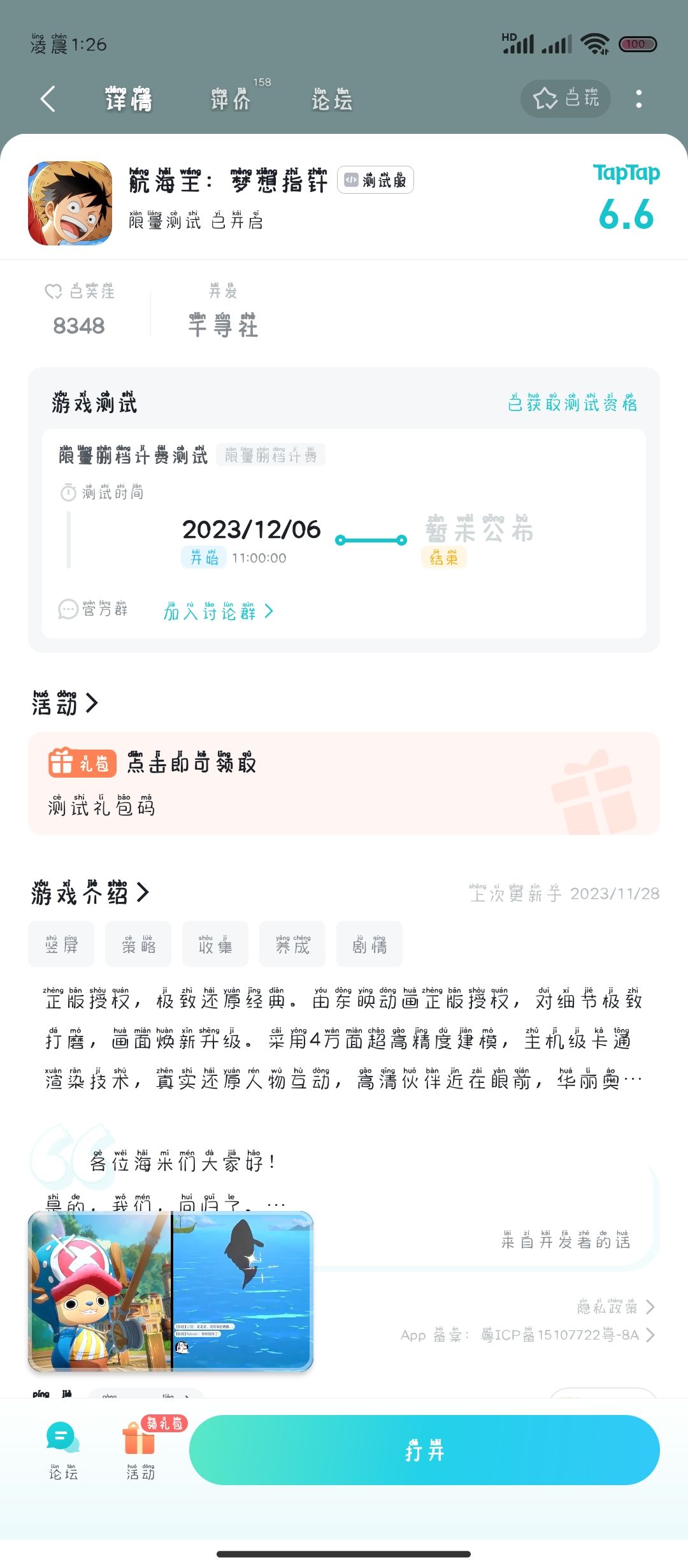This screenshot has height=1568, width=688.
Task: Tap the 已获取测试资格 link
Action: 572,402
